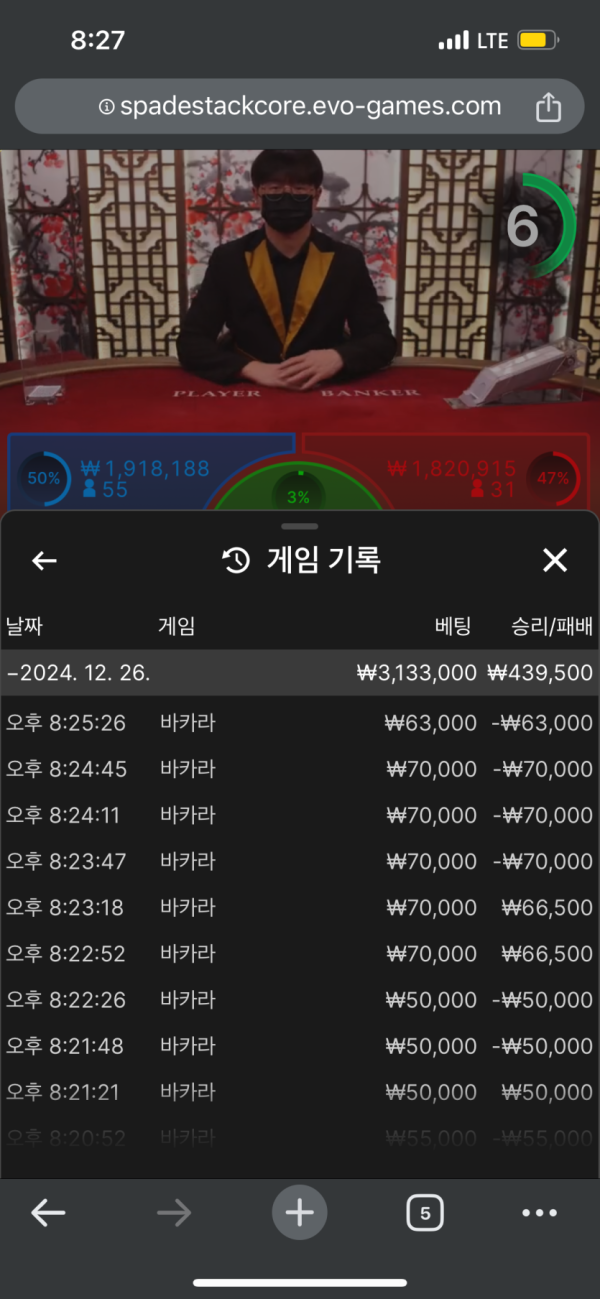
Task: Select the 오후 8:22:52 바카라 entry
Action: [300, 954]
